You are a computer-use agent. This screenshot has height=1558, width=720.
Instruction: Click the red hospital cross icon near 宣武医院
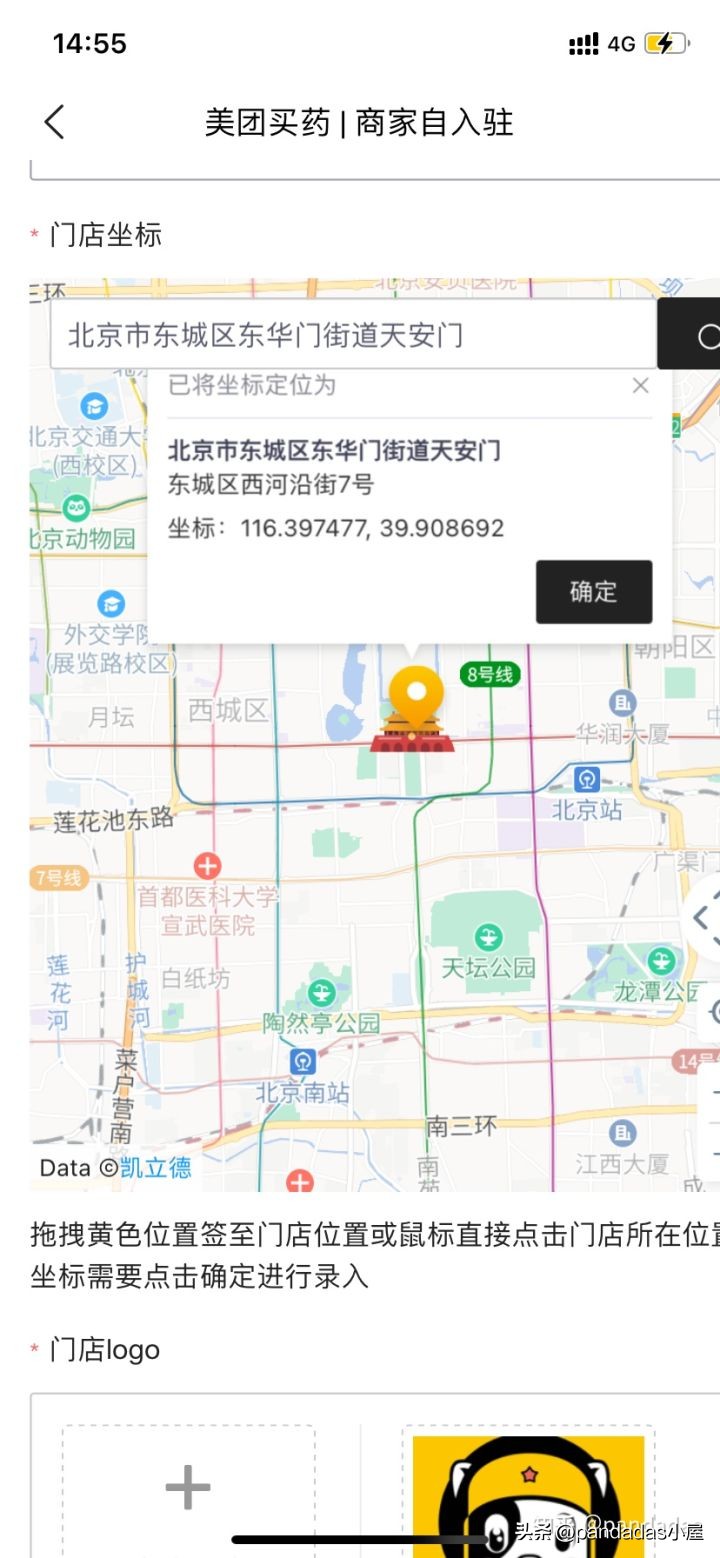[x=207, y=865]
